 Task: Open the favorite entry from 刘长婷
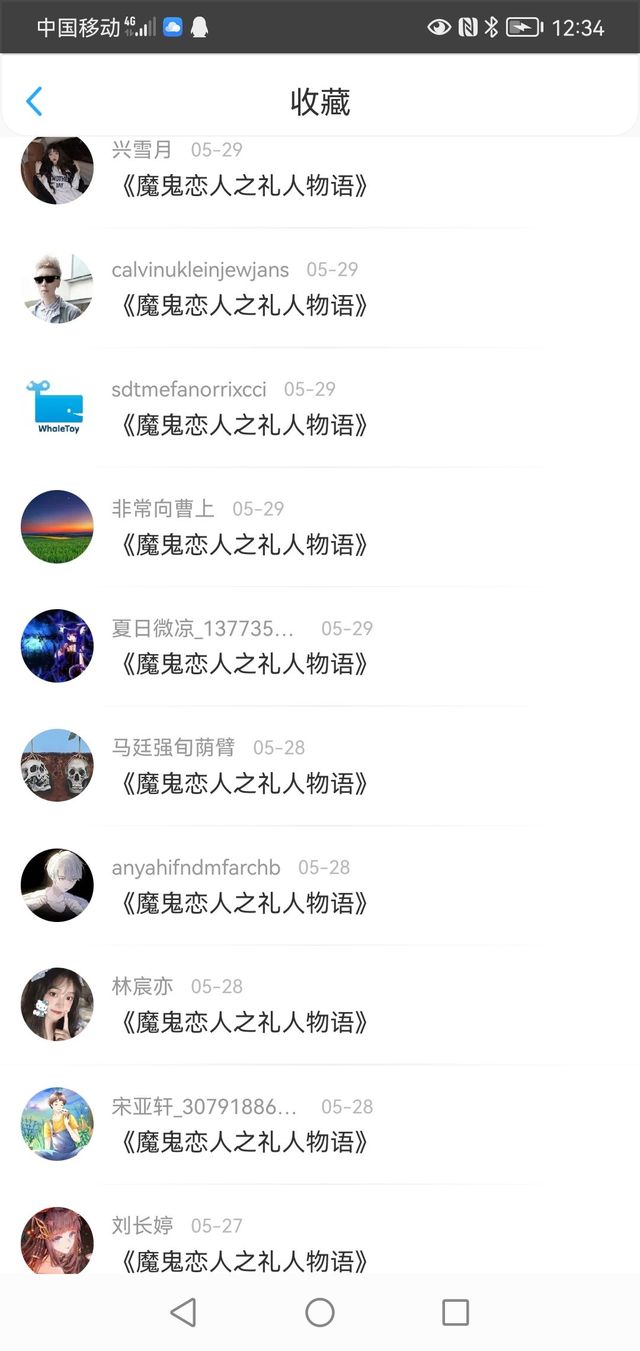pyautogui.click(x=243, y=1258)
